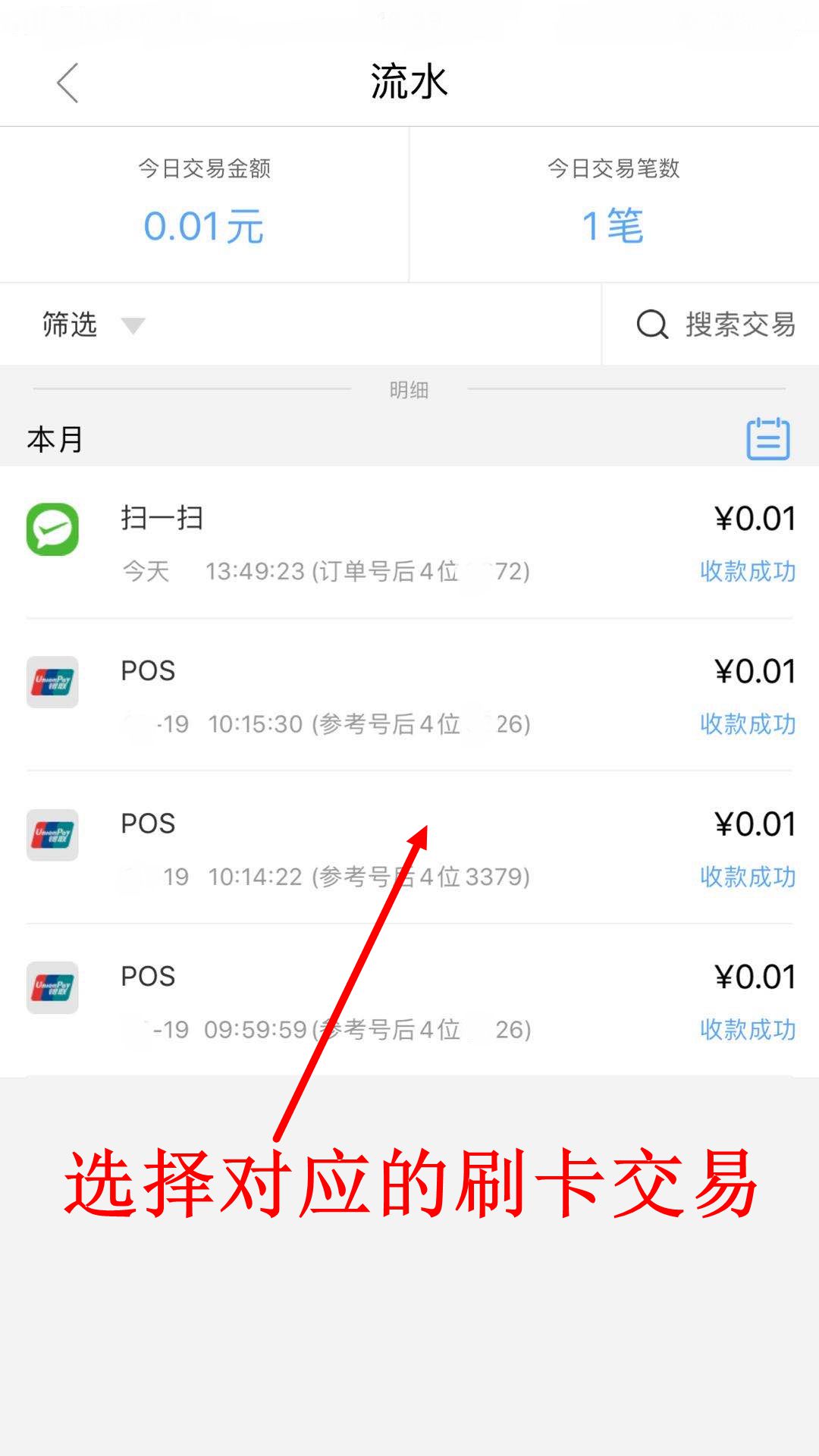
Task: View the POS transaction at 09:59:59
Action: click(409, 1001)
